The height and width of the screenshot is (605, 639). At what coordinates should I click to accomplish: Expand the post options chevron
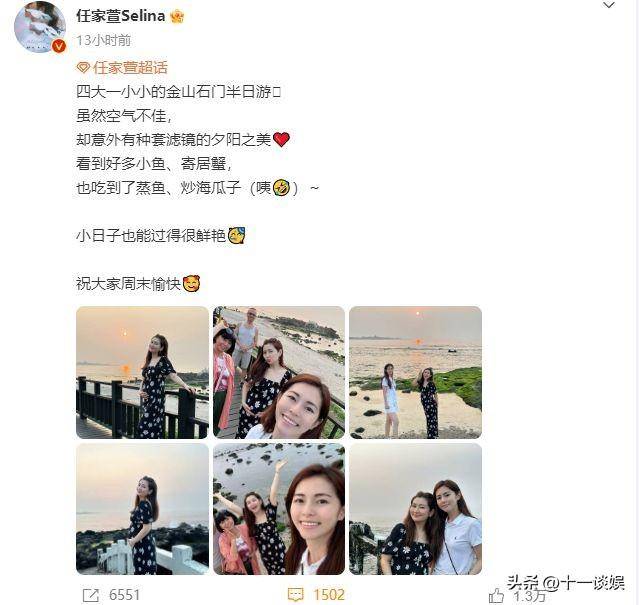click(609, 8)
